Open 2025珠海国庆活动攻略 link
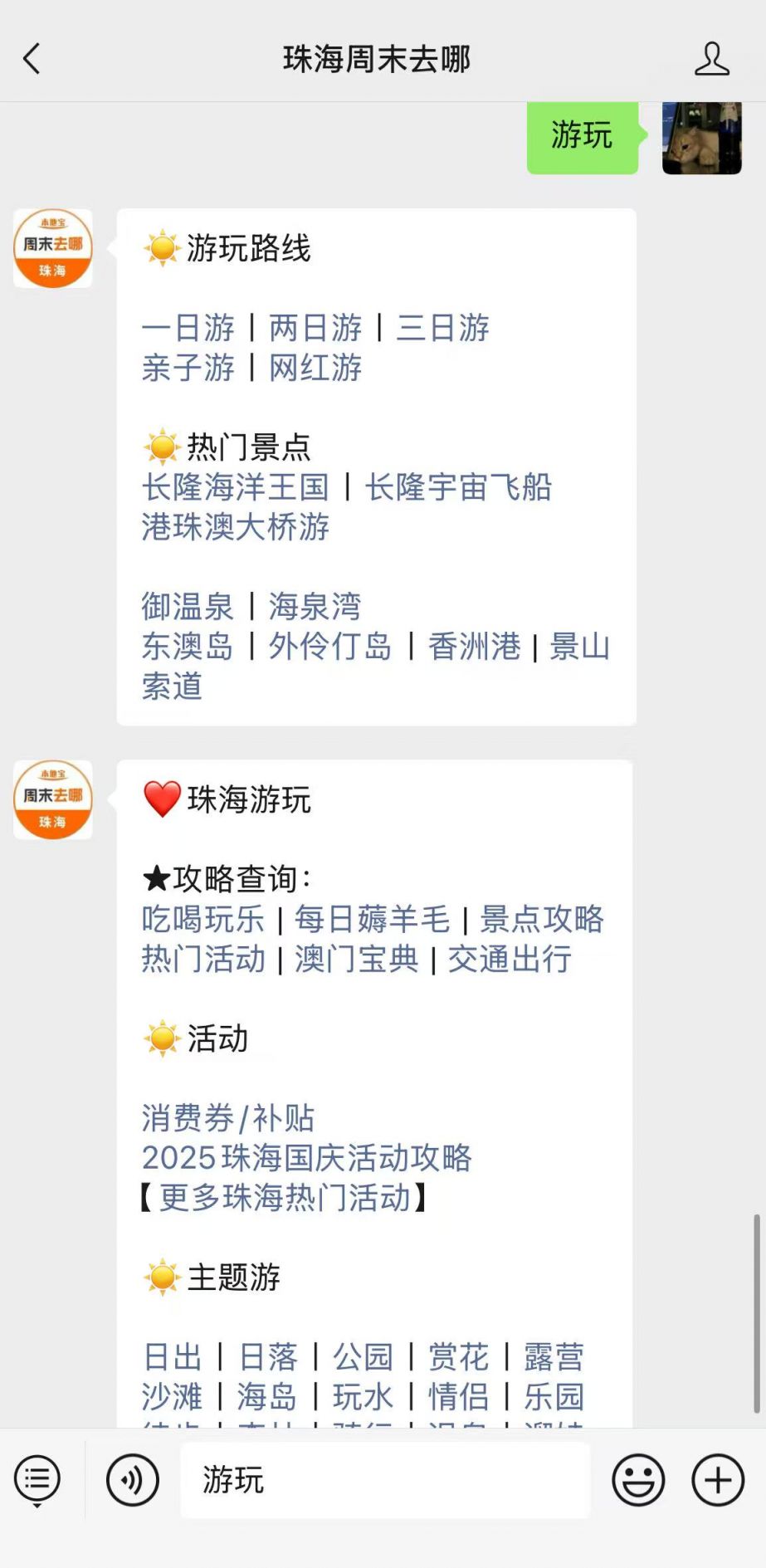766x1568 pixels. point(306,1158)
